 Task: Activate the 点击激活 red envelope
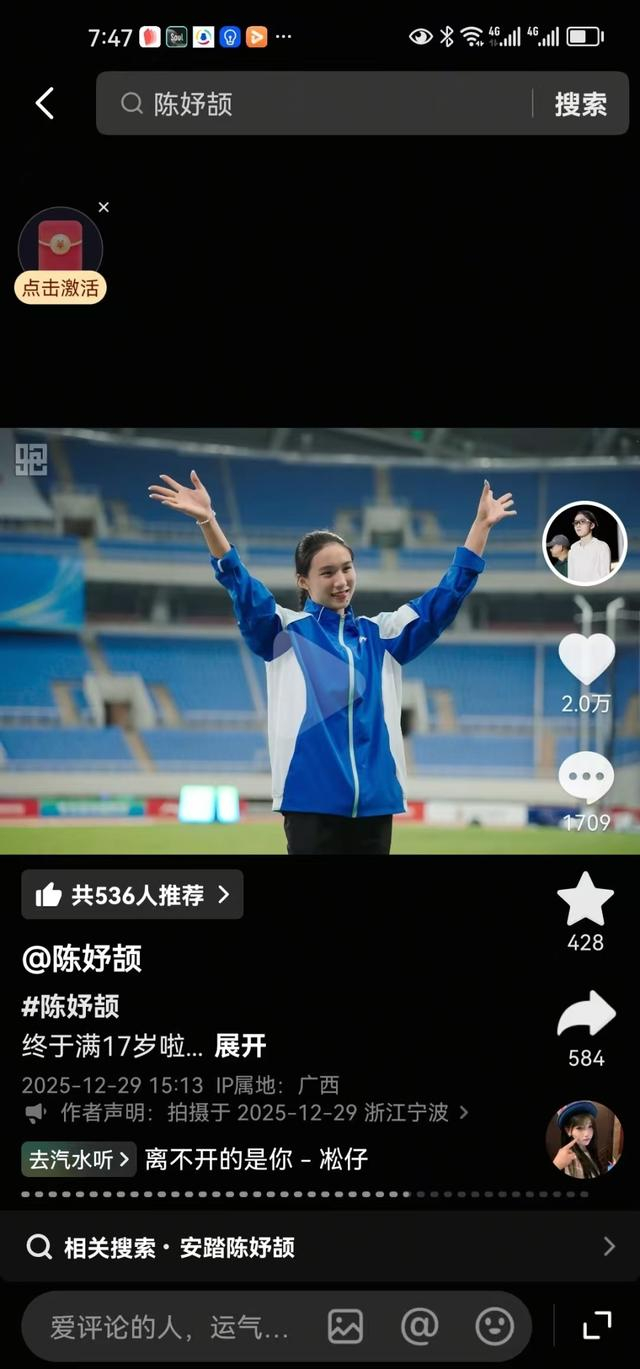[60, 287]
